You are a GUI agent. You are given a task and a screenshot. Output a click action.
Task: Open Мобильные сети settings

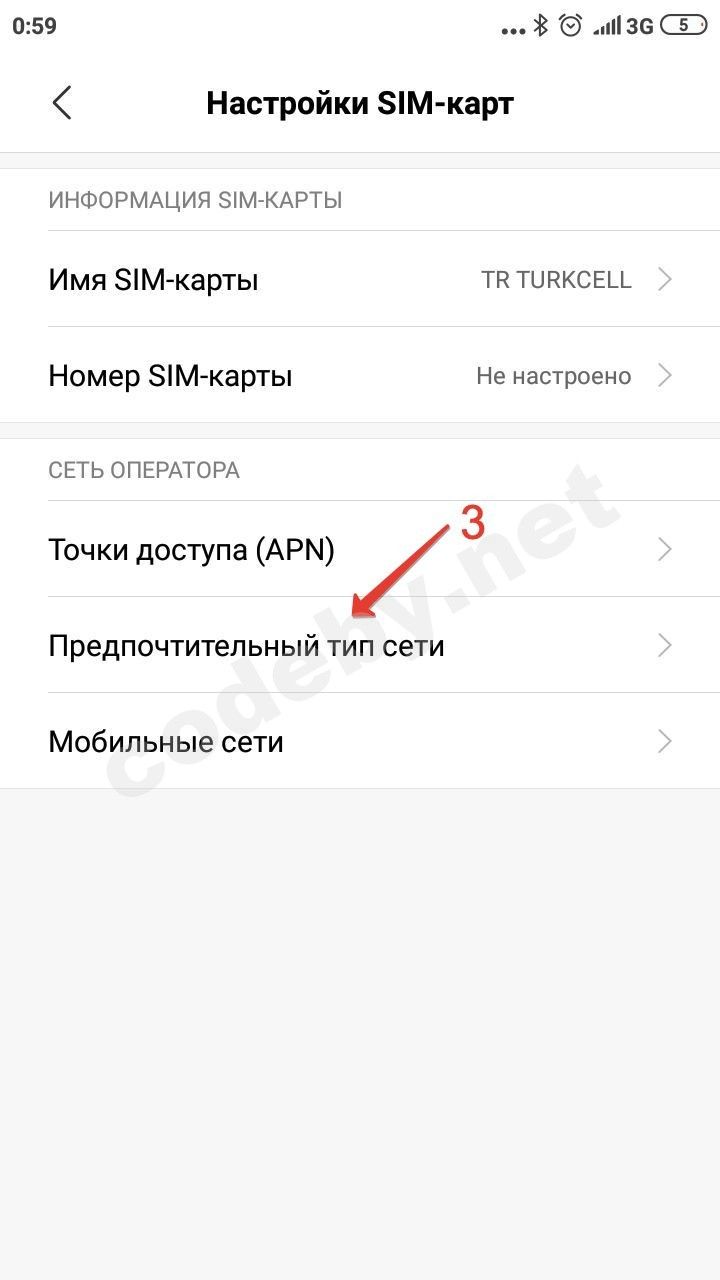[x=360, y=742]
